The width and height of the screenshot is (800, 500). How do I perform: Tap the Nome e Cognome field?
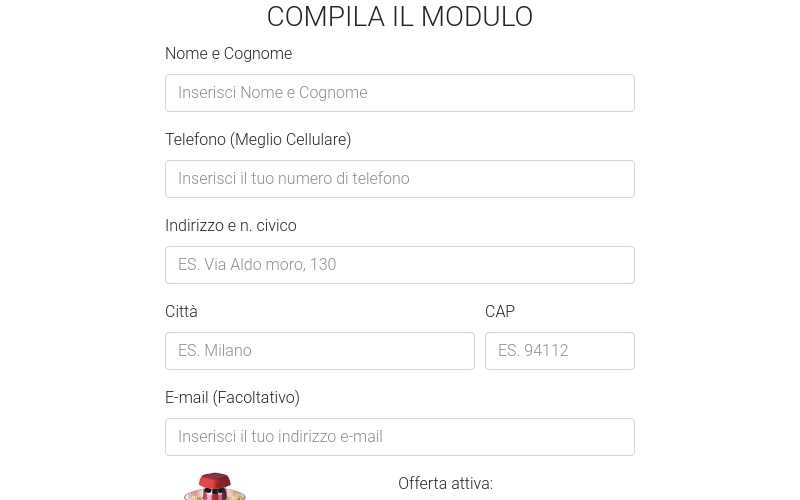[399, 93]
